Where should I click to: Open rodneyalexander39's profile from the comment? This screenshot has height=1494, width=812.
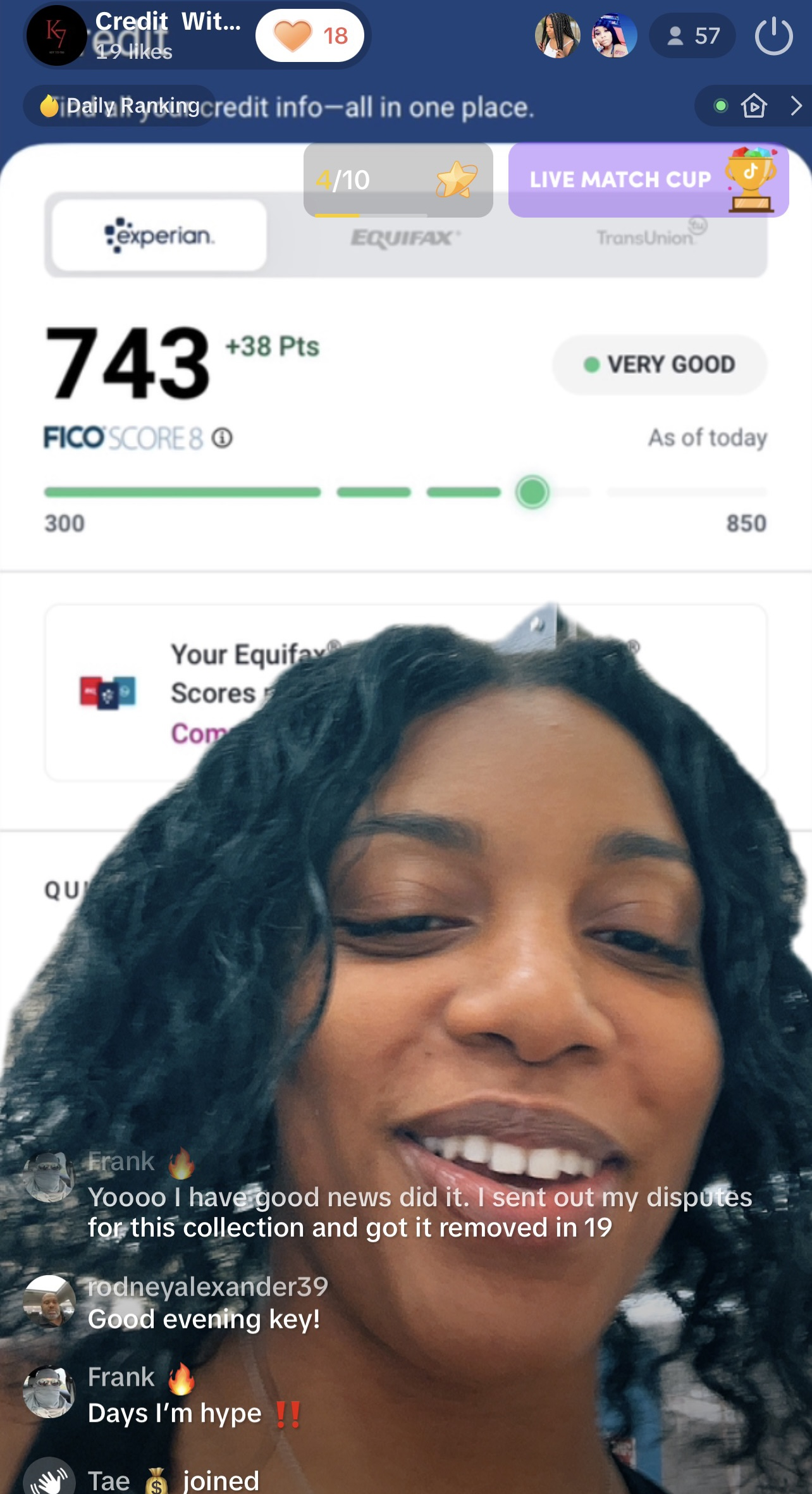pyautogui.click(x=49, y=1301)
